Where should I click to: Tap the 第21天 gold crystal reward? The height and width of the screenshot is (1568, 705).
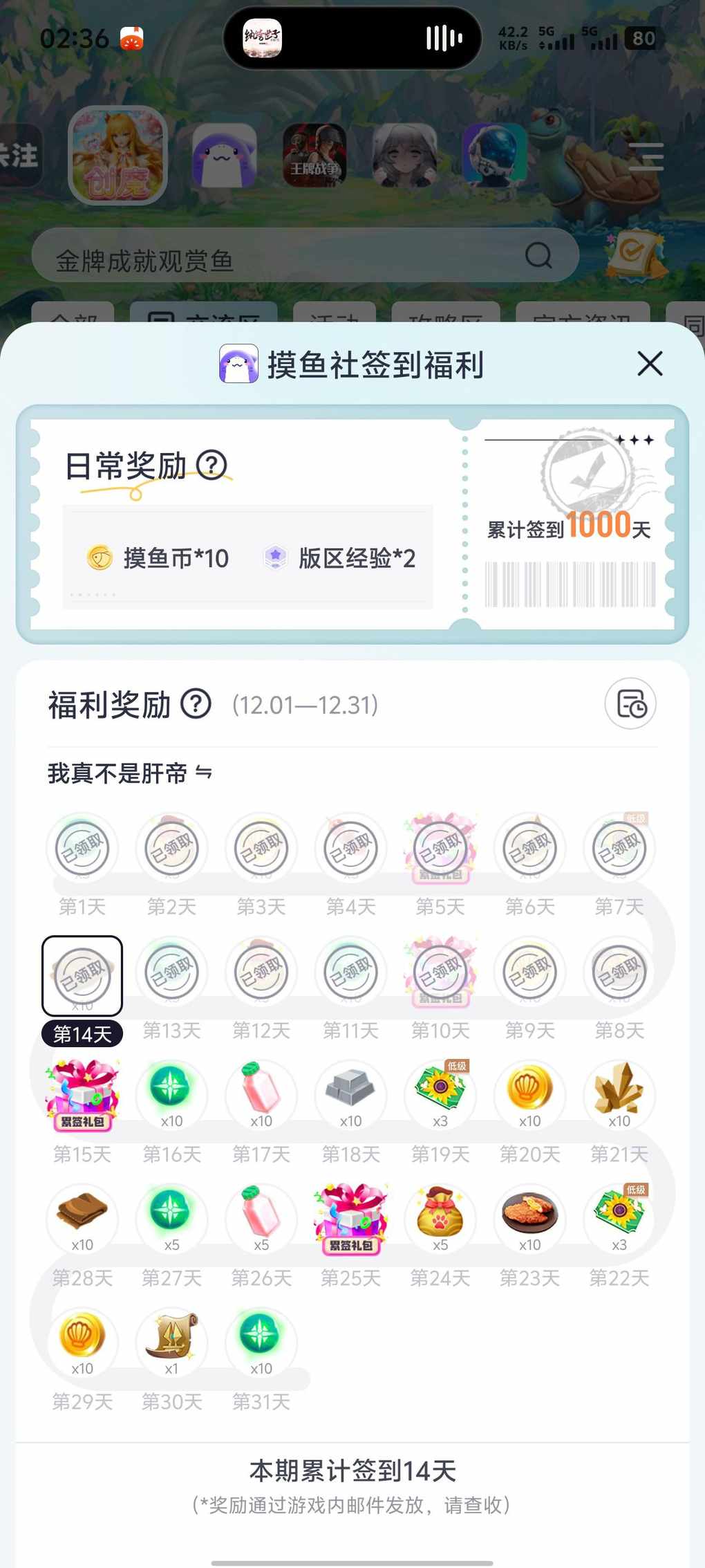[x=619, y=1095]
